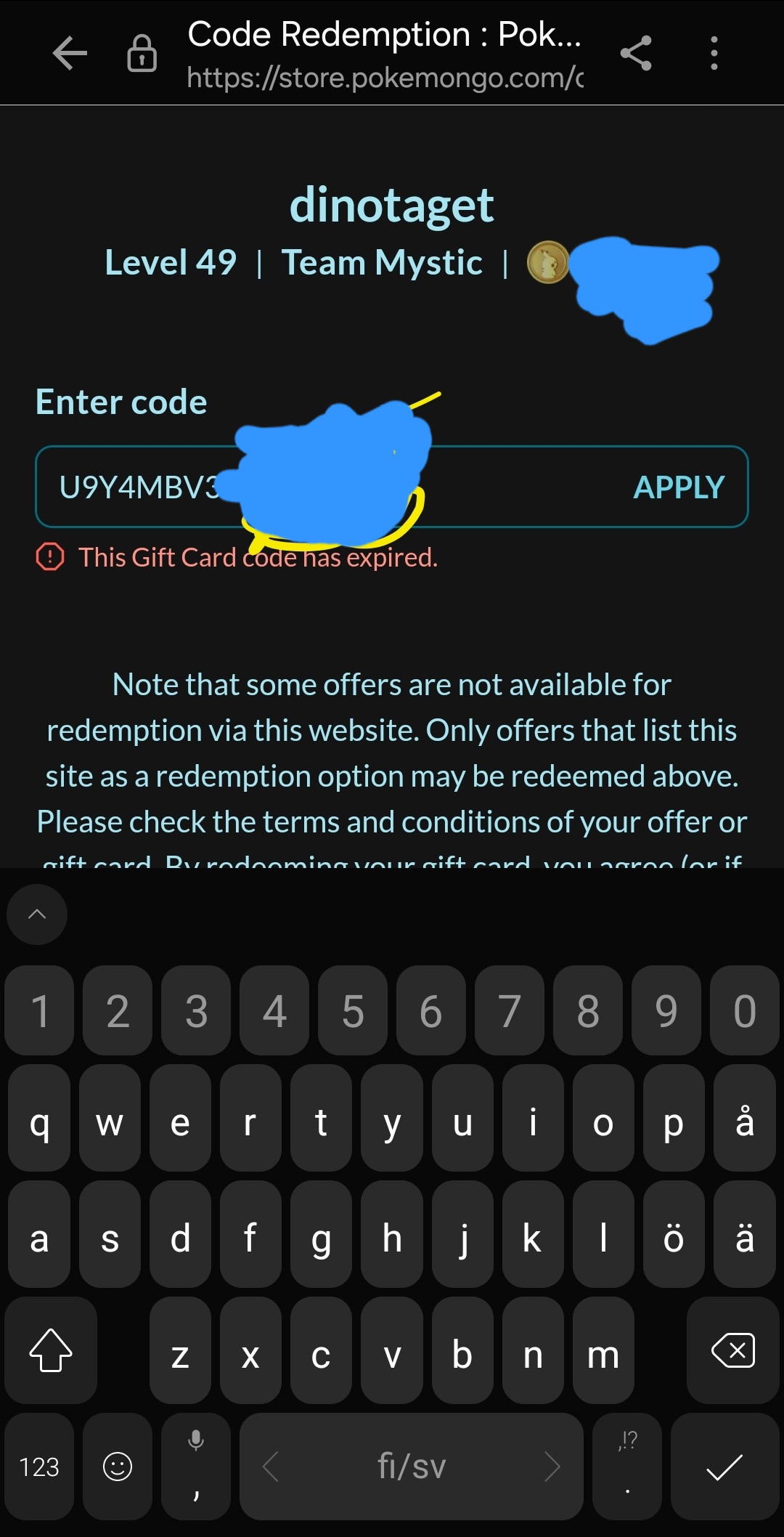The height and width of the screenshot is (1537, 784).
Task: Share this Pokémon GO store page
Action: click(636, 53)
